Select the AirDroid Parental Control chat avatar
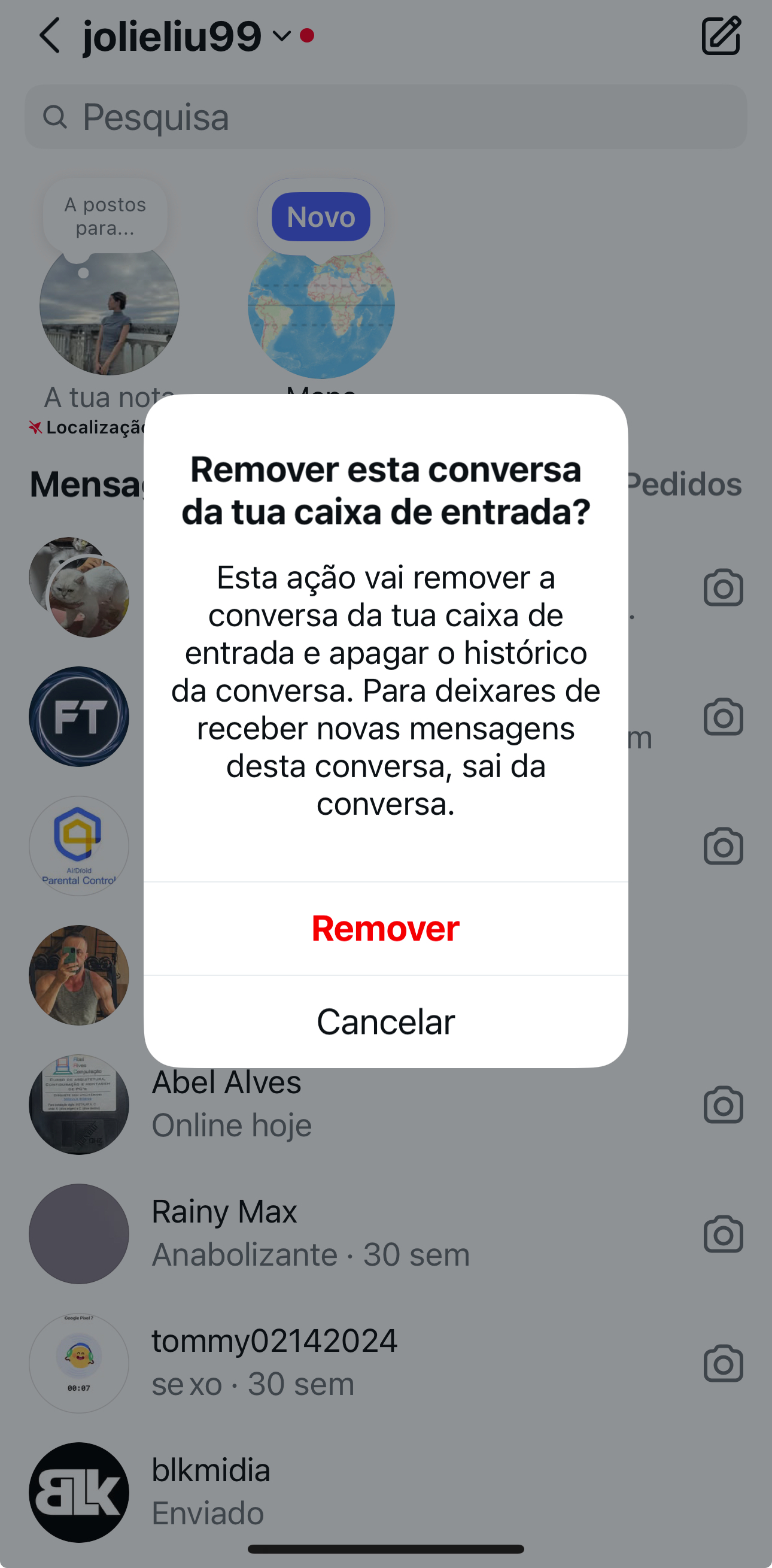The height and width of the screenshot is (1568, 772). 78,845
